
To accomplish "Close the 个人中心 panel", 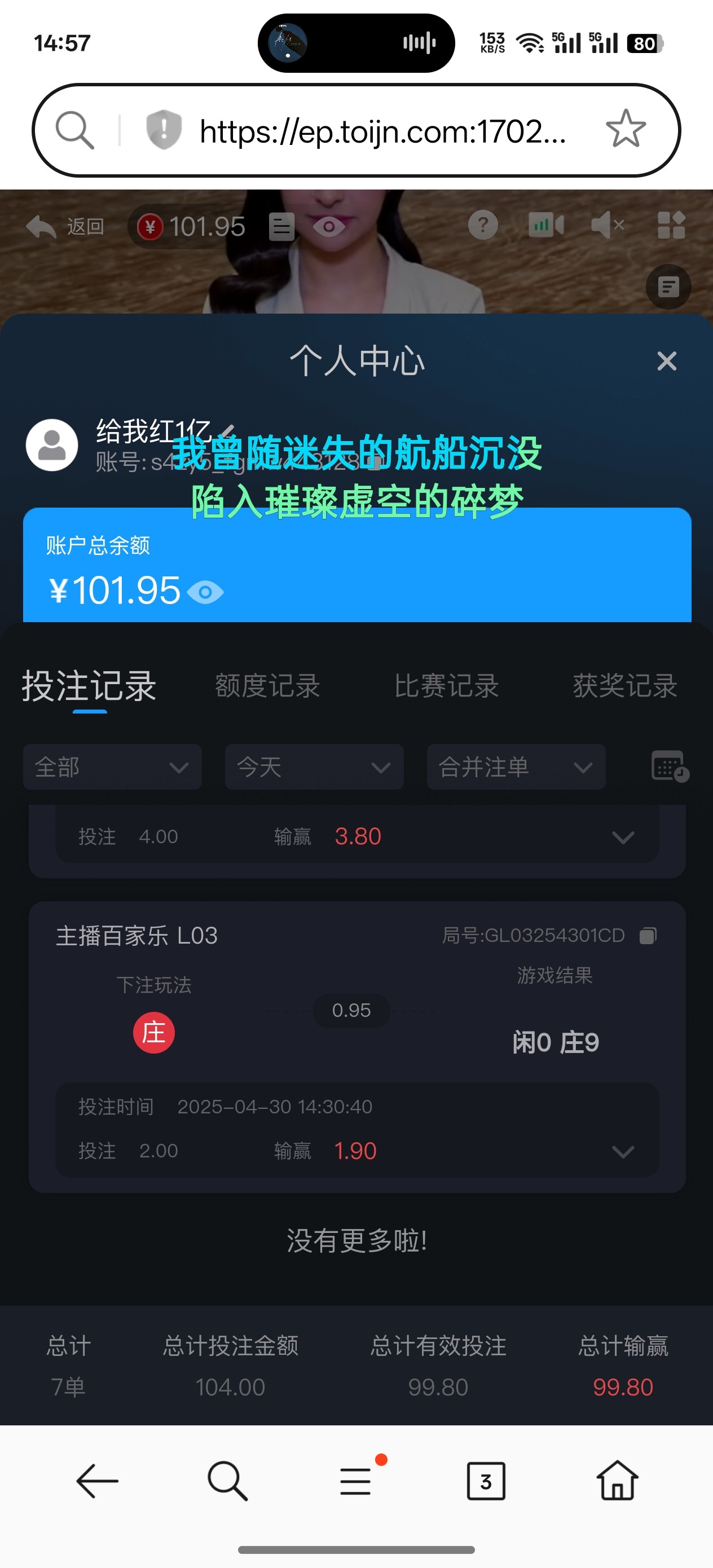I will point(667,361).
